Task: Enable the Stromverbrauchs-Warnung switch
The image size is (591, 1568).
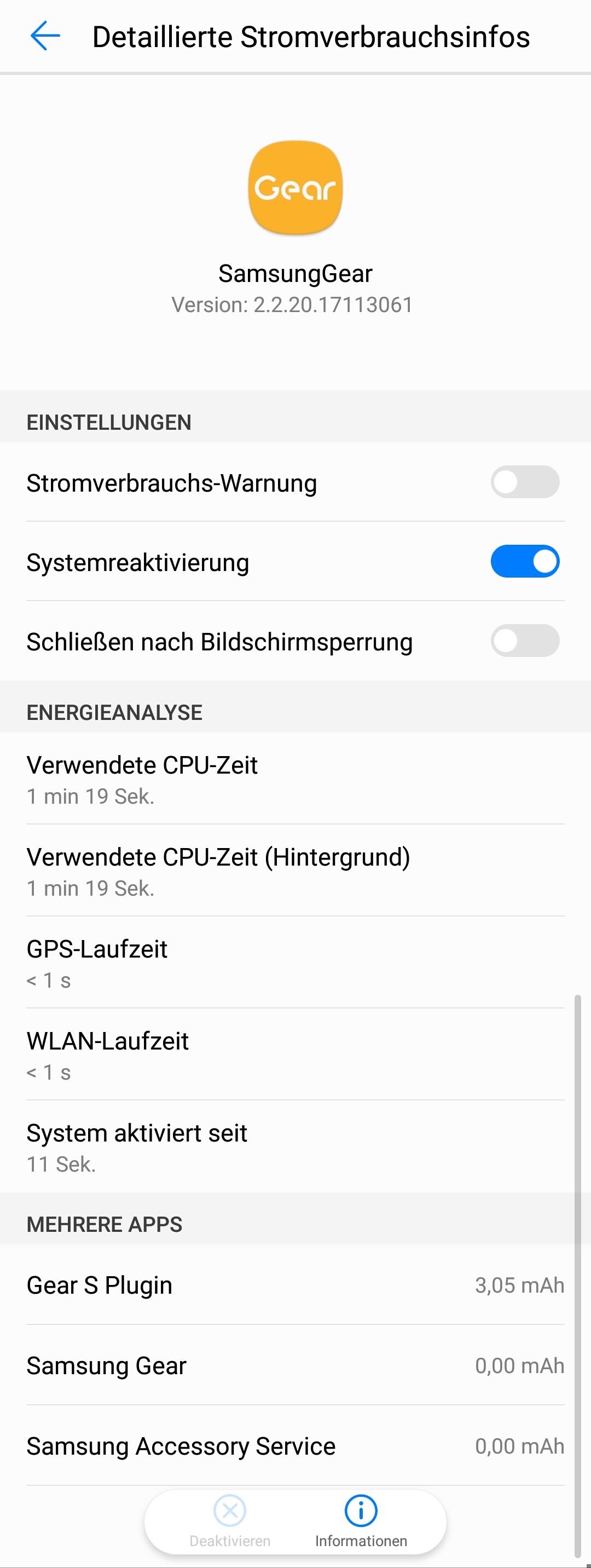Action: tap(524, 482)
